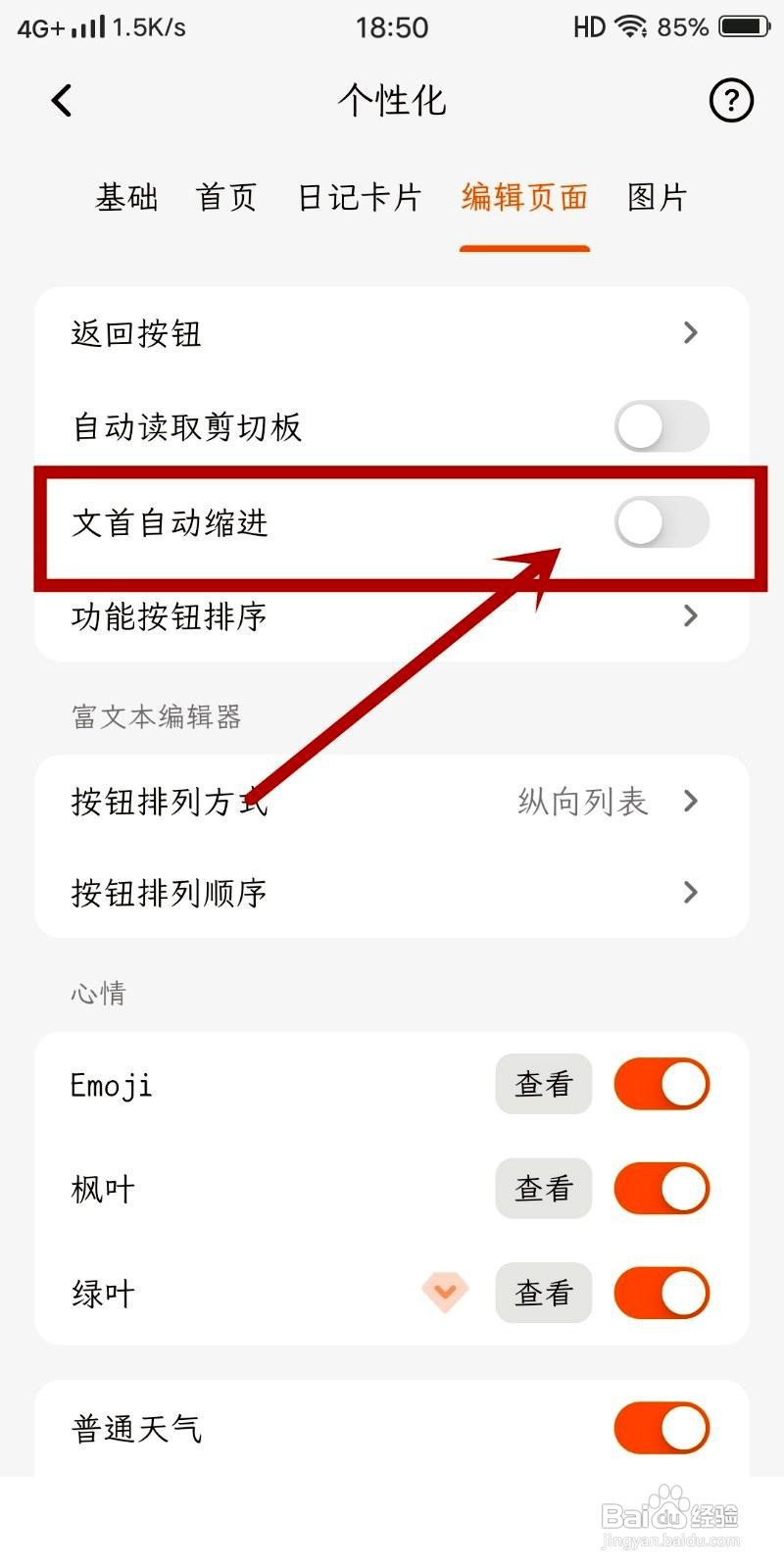The height and width of the screenshot is (1568, 784).
Task: Tap the battery indicator icon
Action: pyautogui.click(x=740, y=26)
